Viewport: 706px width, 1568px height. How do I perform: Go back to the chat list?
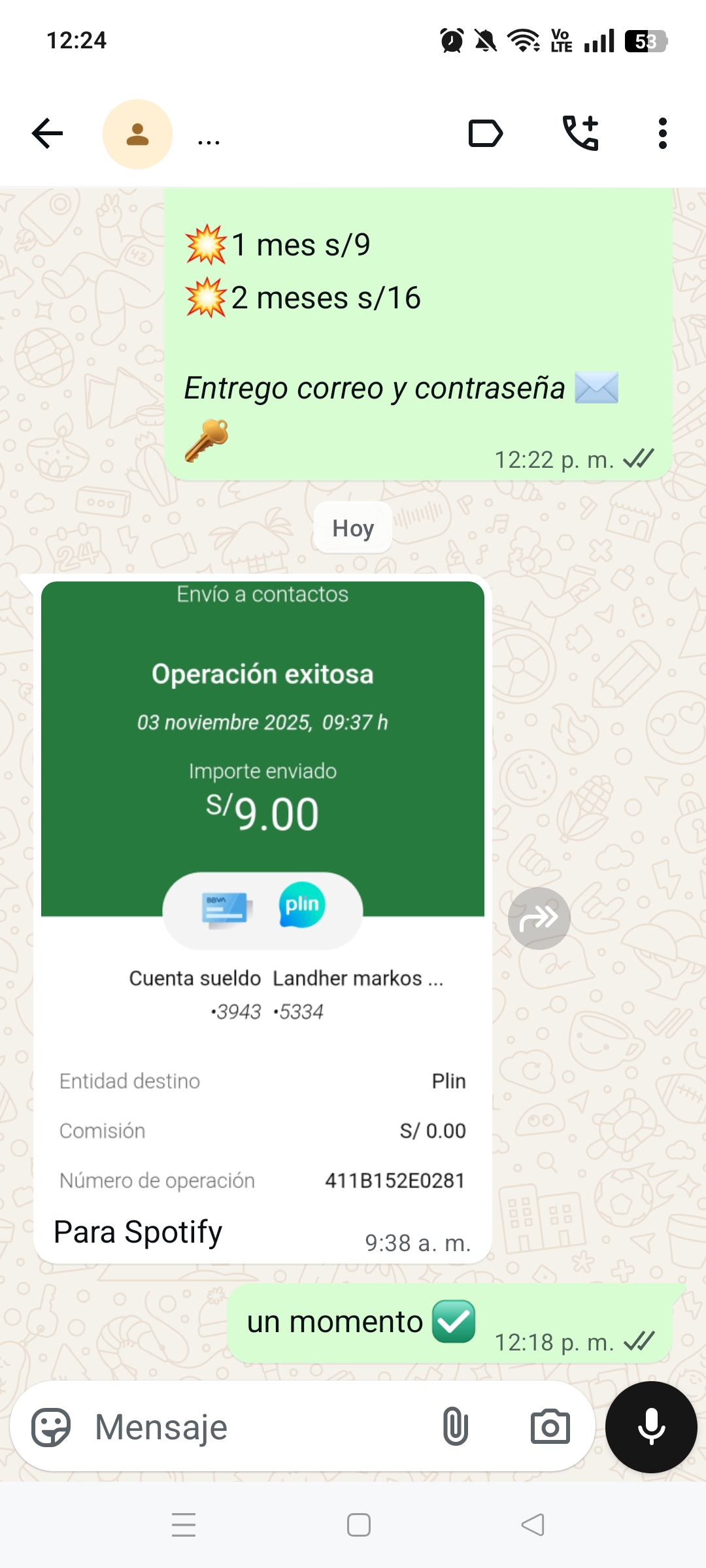click(x=47, y=134)
